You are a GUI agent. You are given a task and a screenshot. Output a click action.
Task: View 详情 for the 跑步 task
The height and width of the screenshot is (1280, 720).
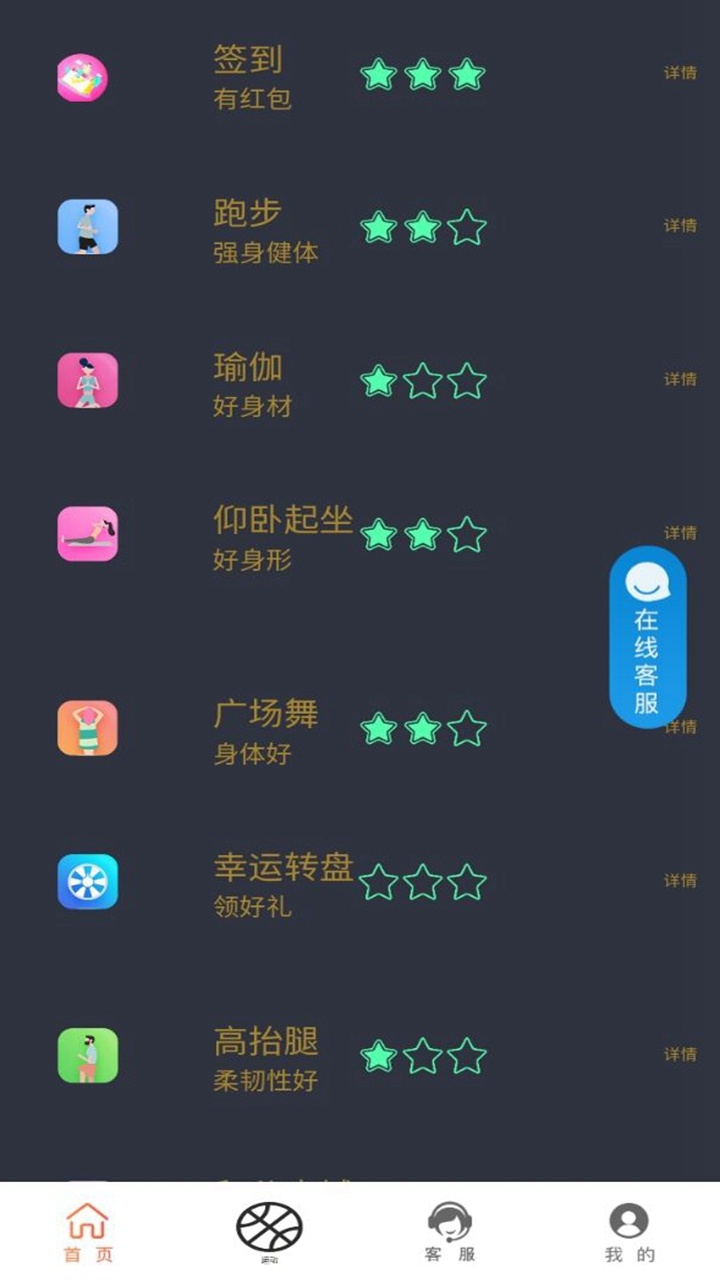(680, 226)
